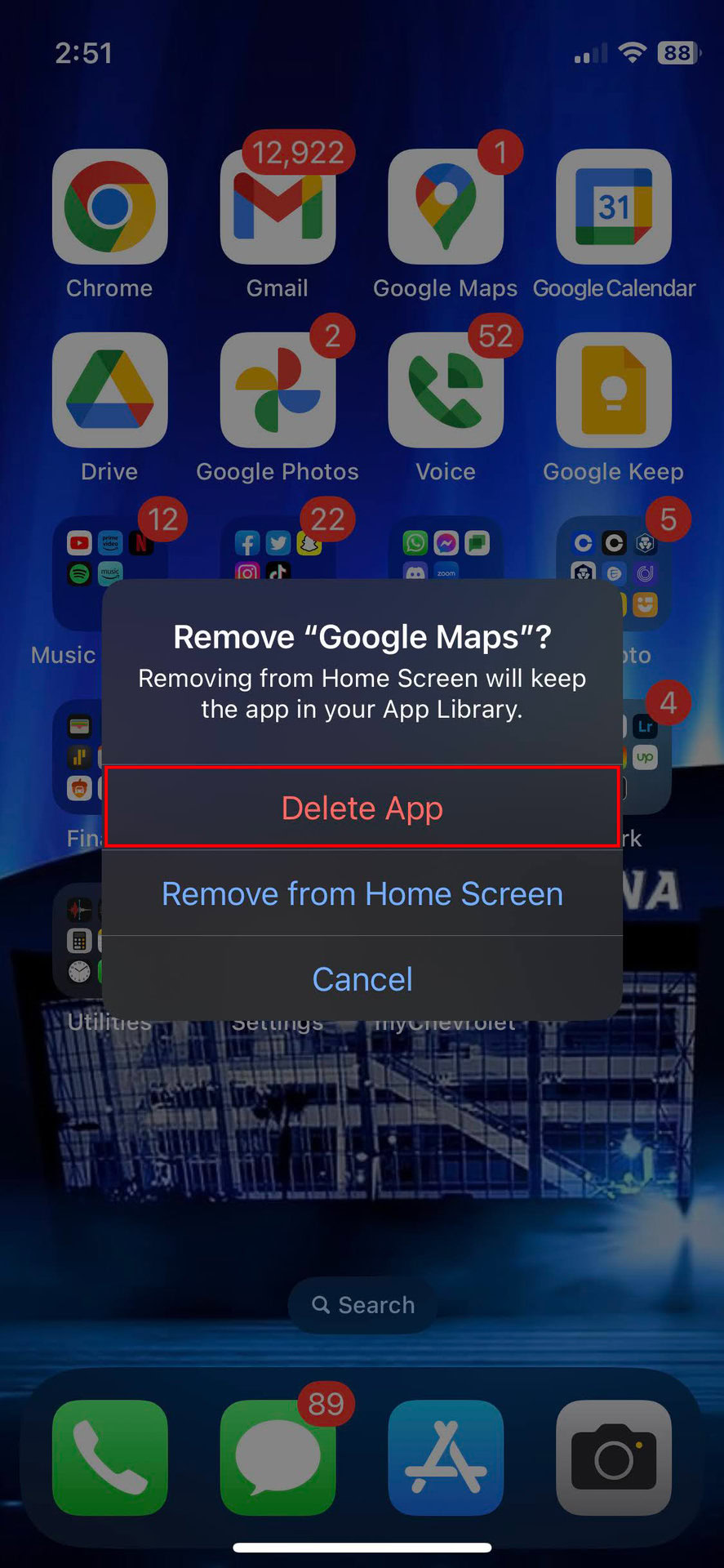
Task: Open Messages in the dock
Action: [278, 1458]
